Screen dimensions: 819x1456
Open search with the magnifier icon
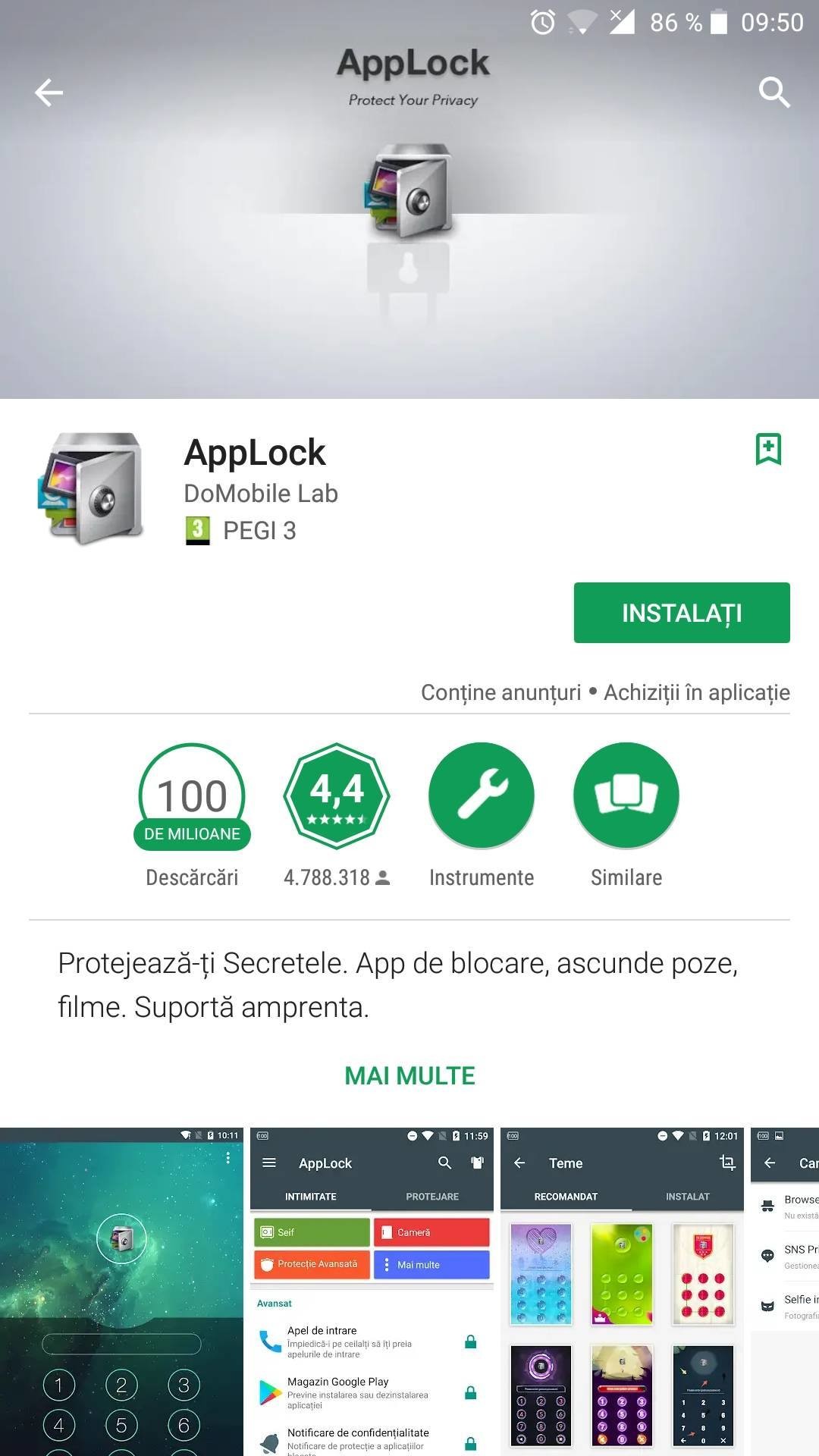click(x=774, y=93)
